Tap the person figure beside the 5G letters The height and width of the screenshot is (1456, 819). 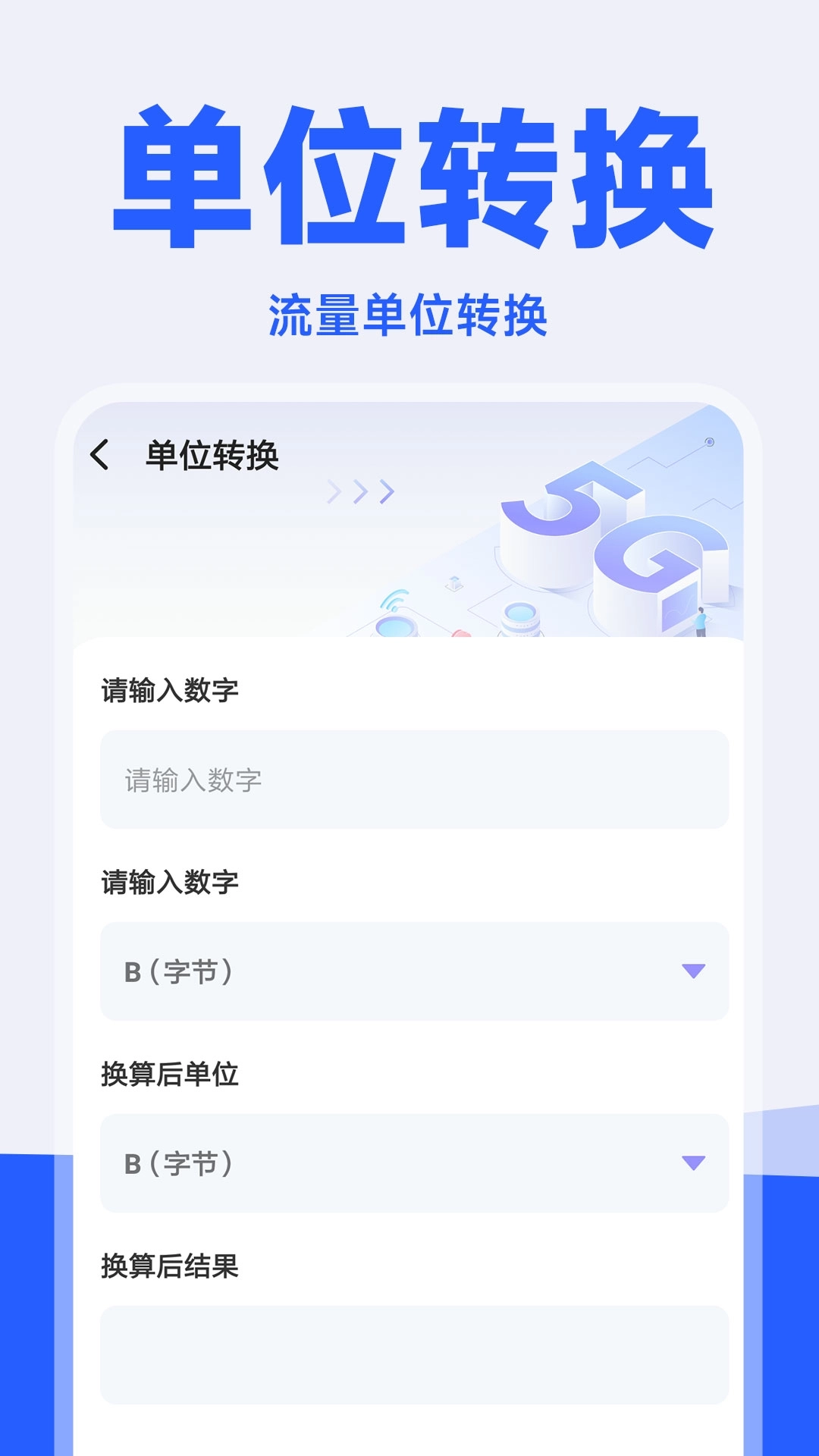point(701,622)
